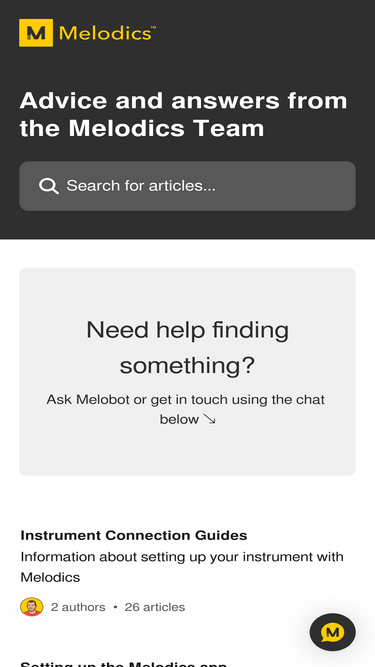375x667 pixels.
Task: Open the Melodics chat bubble
Action: 332,632
